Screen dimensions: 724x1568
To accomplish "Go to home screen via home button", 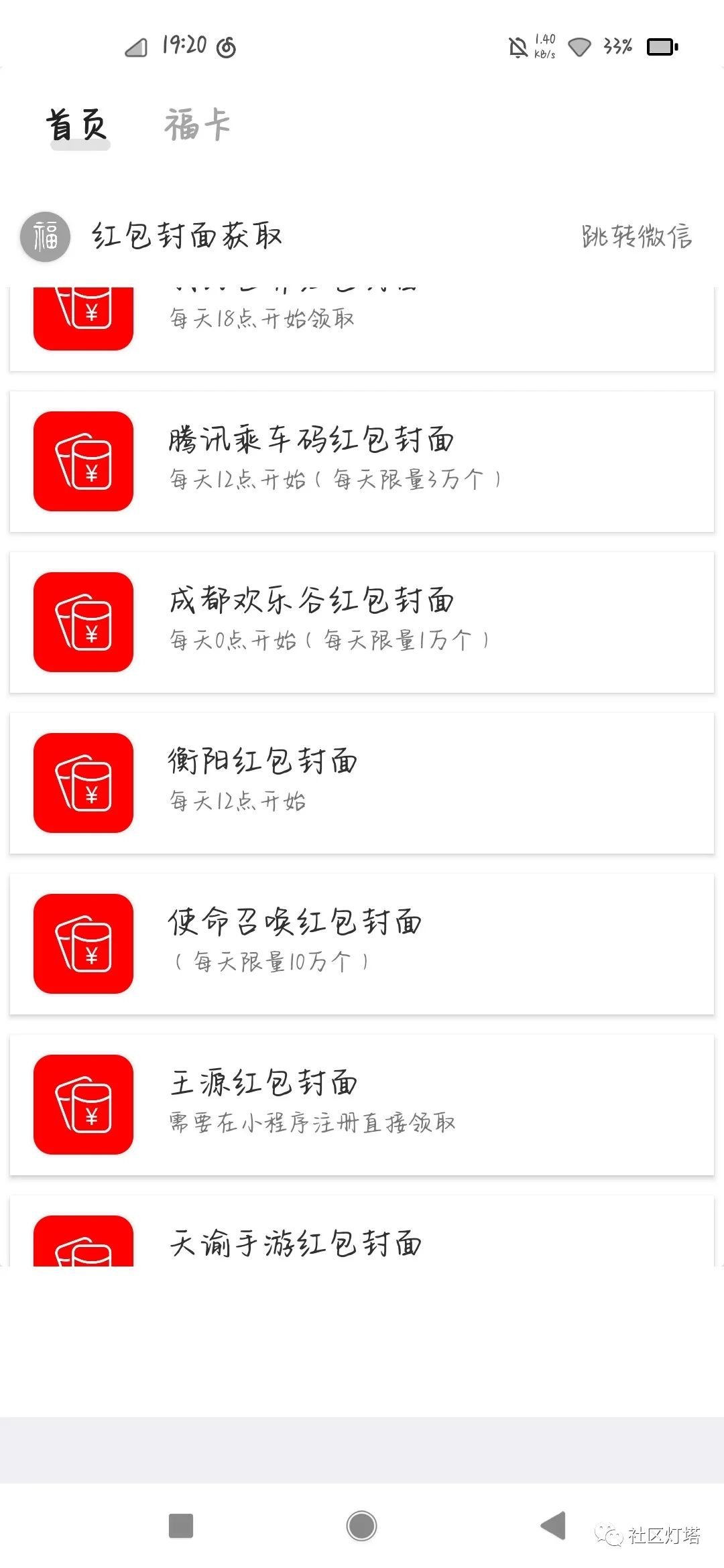I will (362, 1526).
